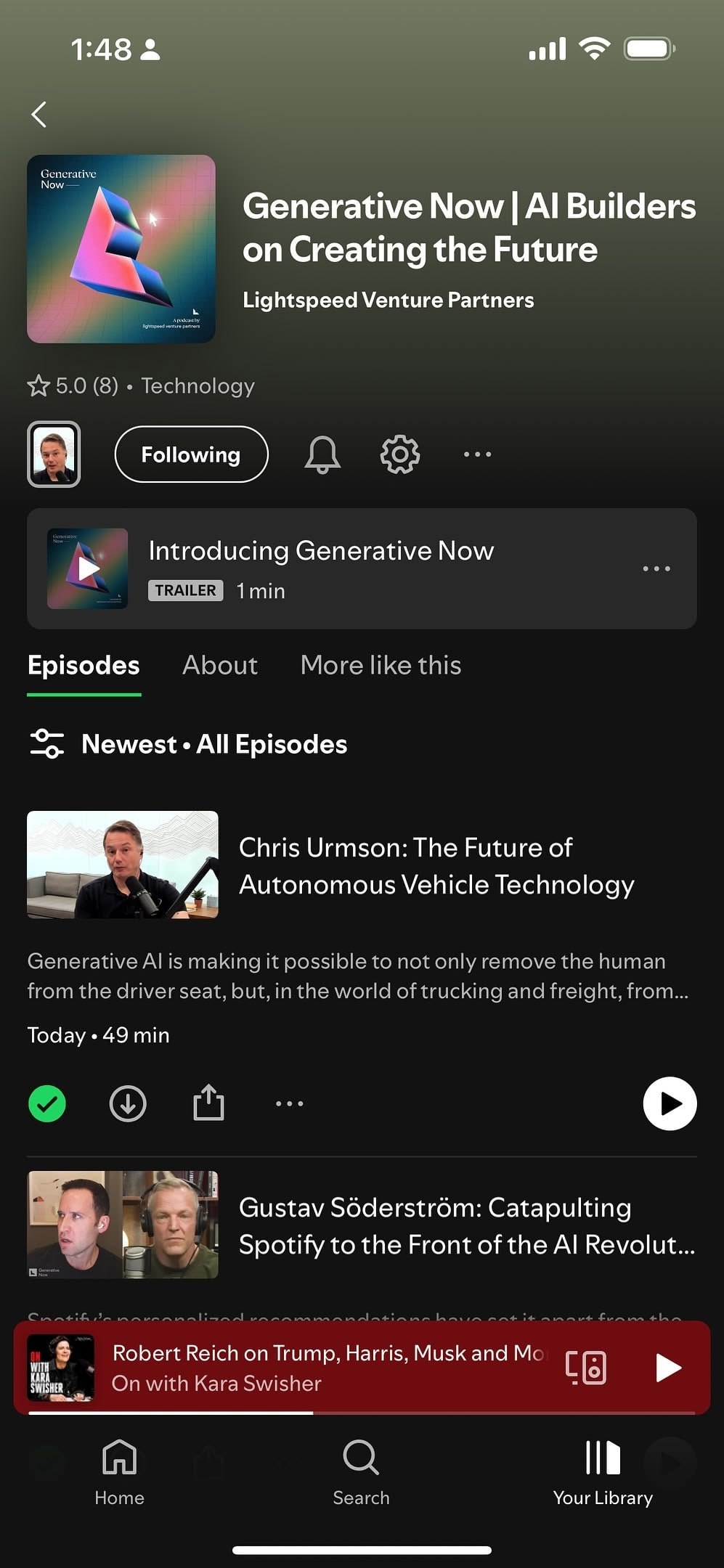Open Newest • All Episodes filter
Image resolution: width=724 pixels, height=1568 pixels.
point(214,743)
